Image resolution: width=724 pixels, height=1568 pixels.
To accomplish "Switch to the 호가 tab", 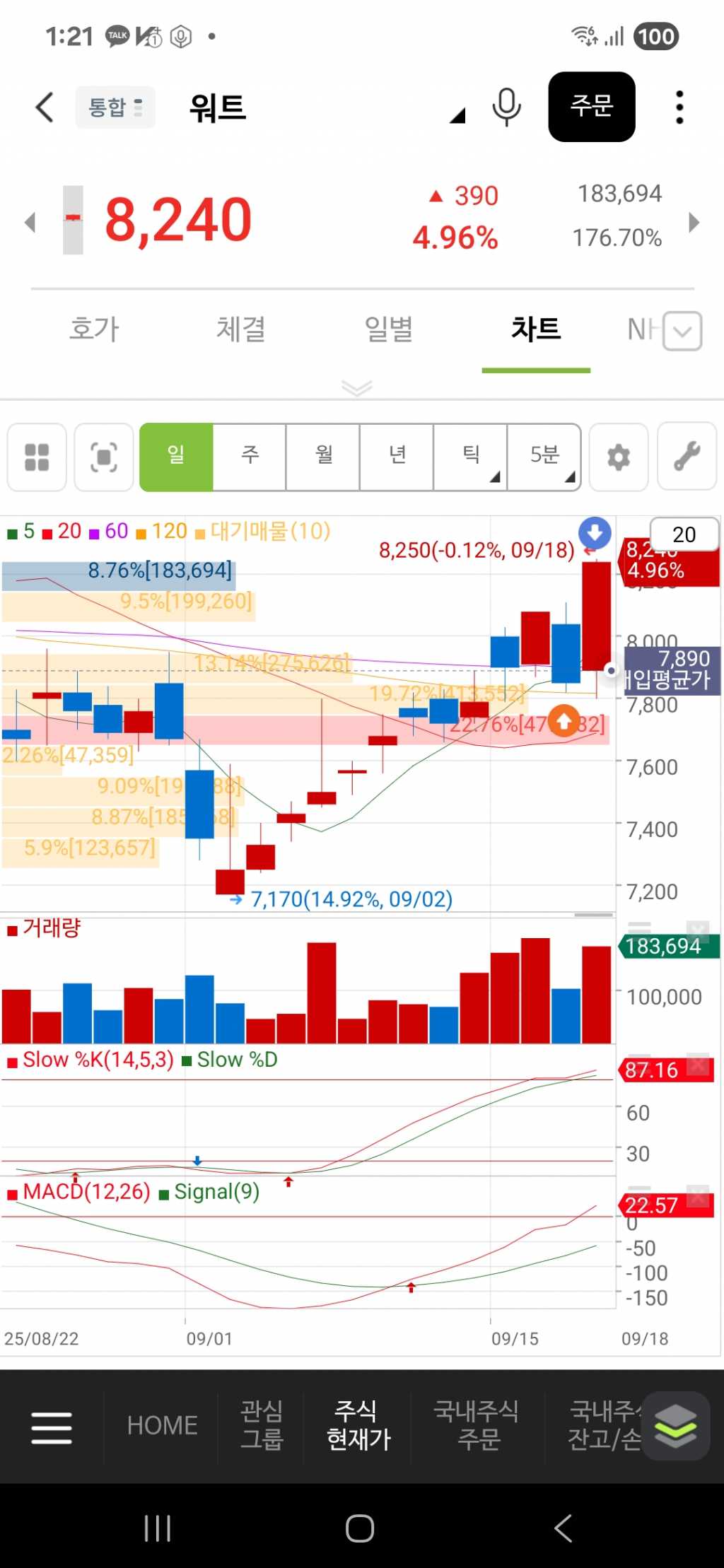I will pos(94,329).
